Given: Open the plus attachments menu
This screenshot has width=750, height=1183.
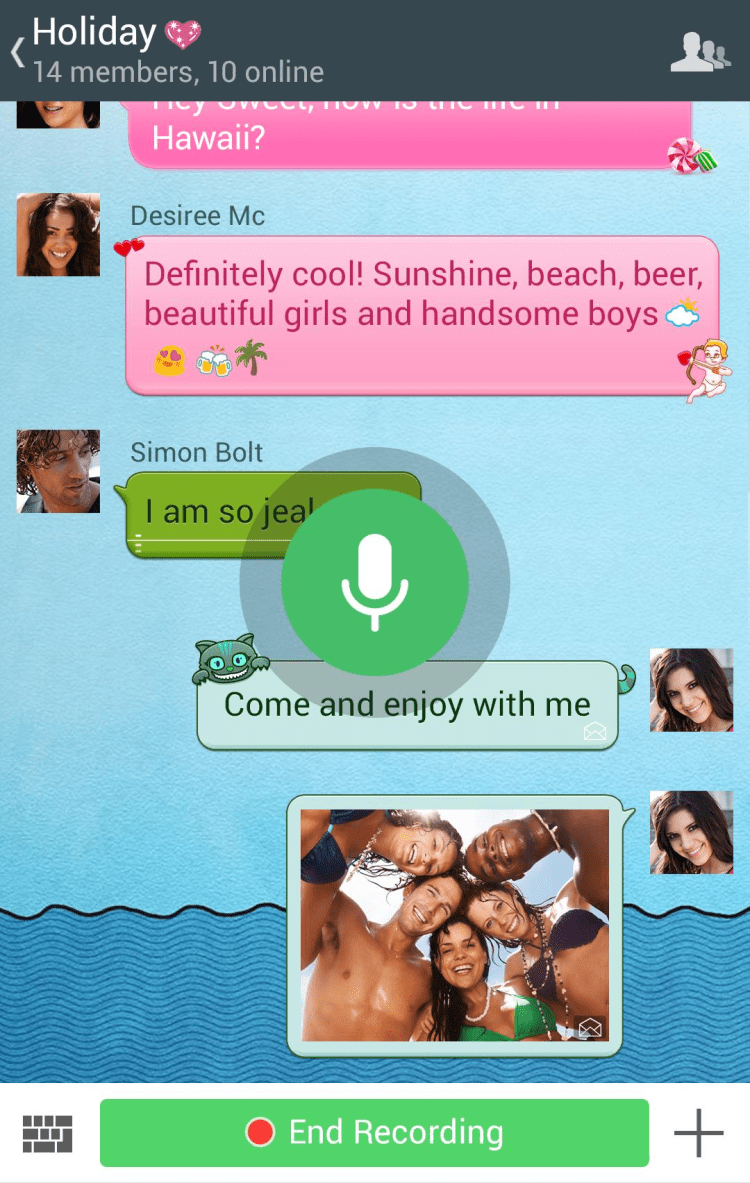Looking at the screenshot, I should tap(698, 1134).
